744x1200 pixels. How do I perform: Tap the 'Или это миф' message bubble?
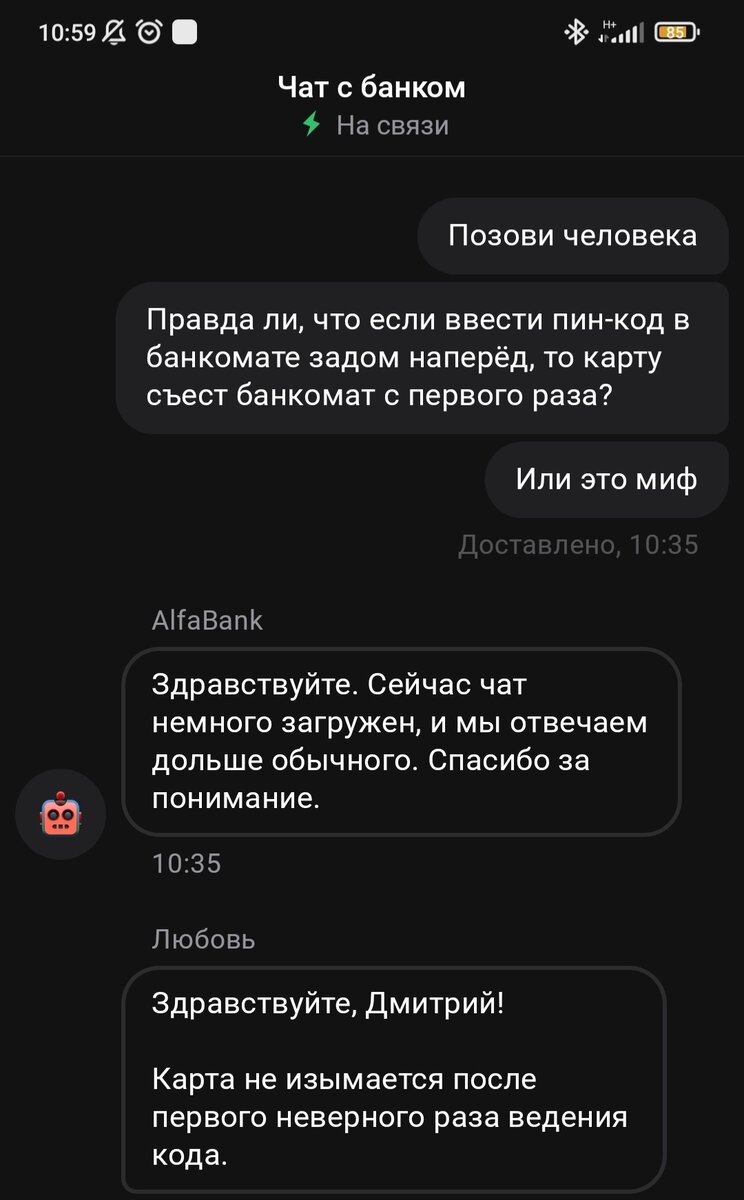[606, 478]
